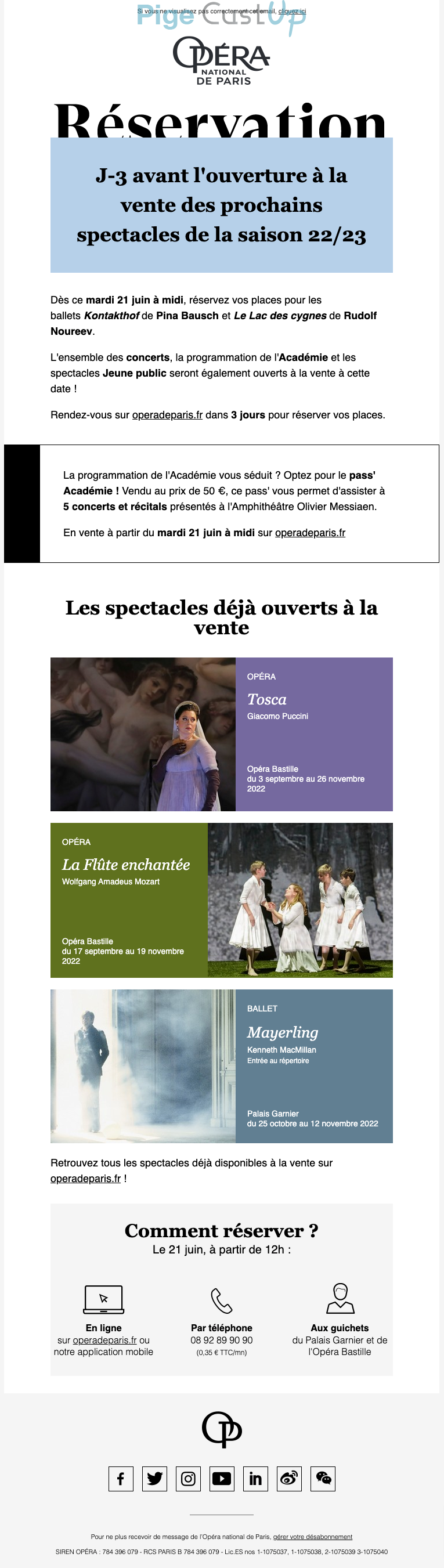The image size is (444, 1568).
Task: Open operadeparis.fr link in the 'Rendez-vous sur' sentence
Action: click(x=167, y=415)
